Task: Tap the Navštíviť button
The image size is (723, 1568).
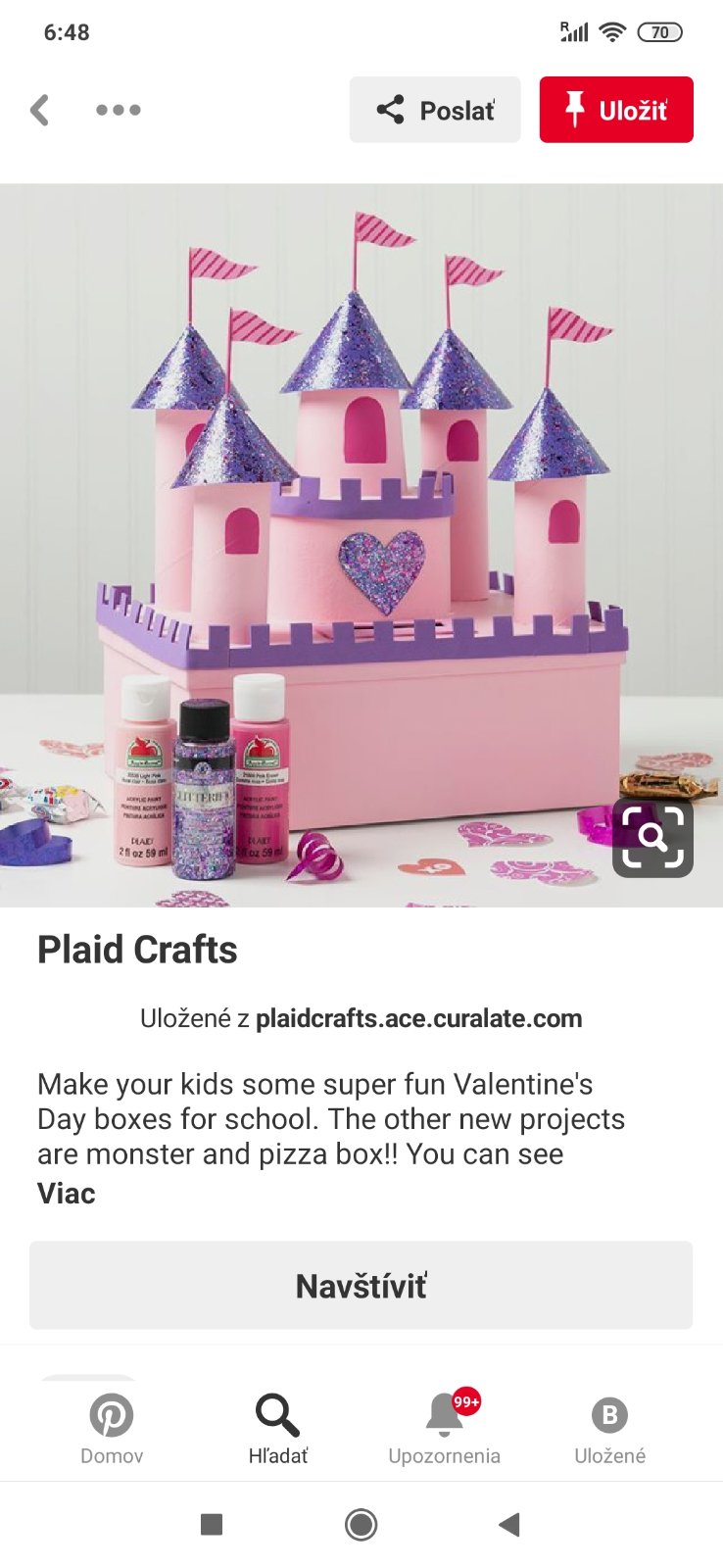Action: pos(361,1286)
